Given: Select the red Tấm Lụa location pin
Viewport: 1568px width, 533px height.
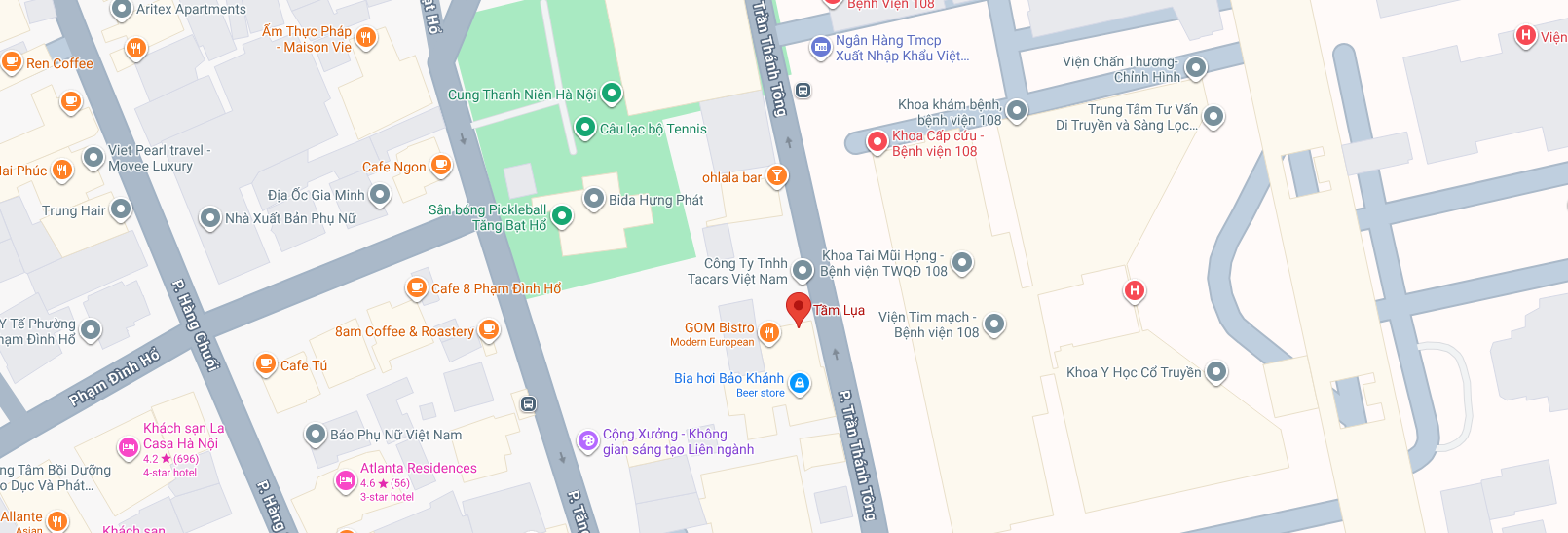Looking at the screenshot, I should [799, 308].
